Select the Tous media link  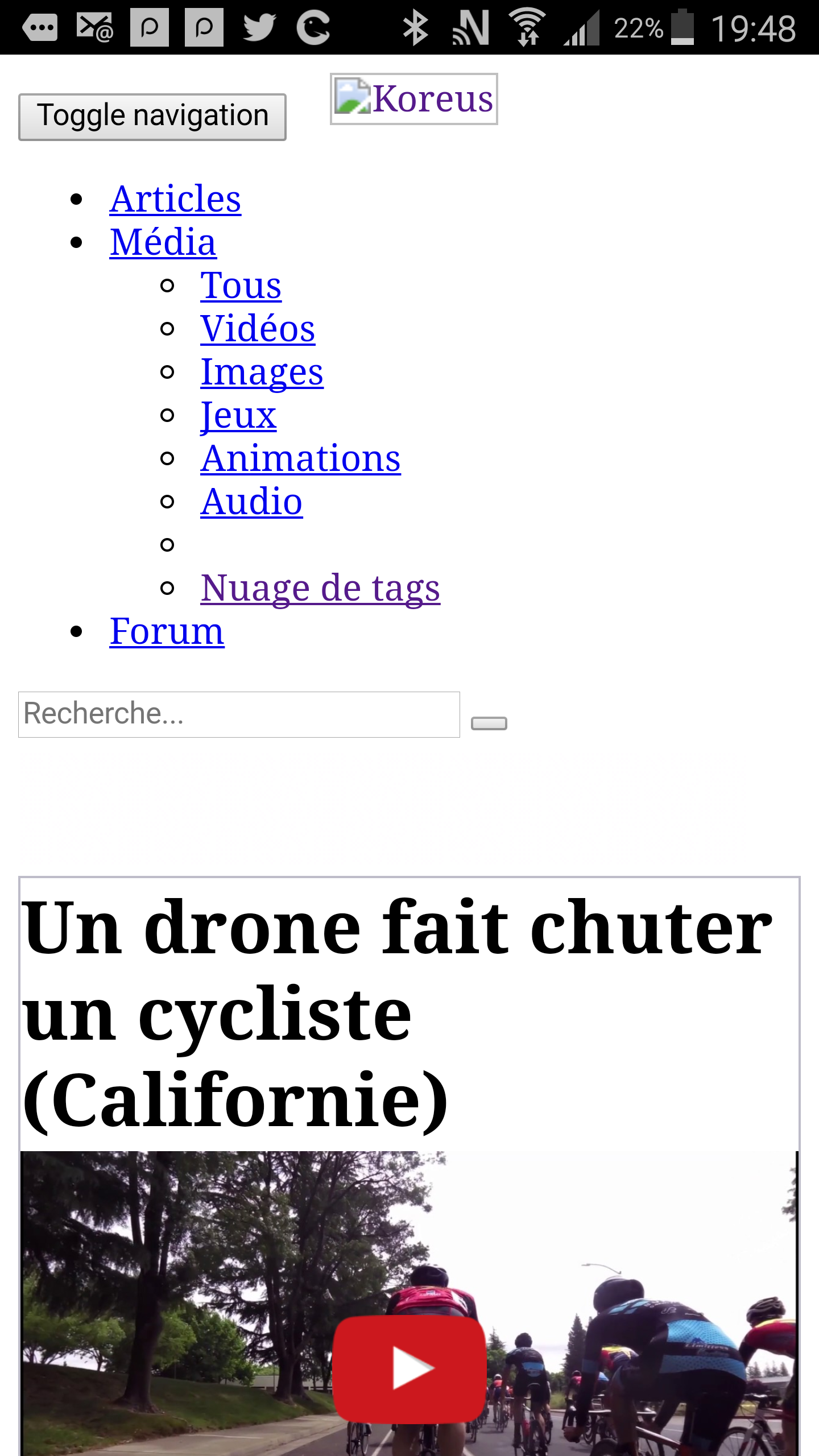241,286
